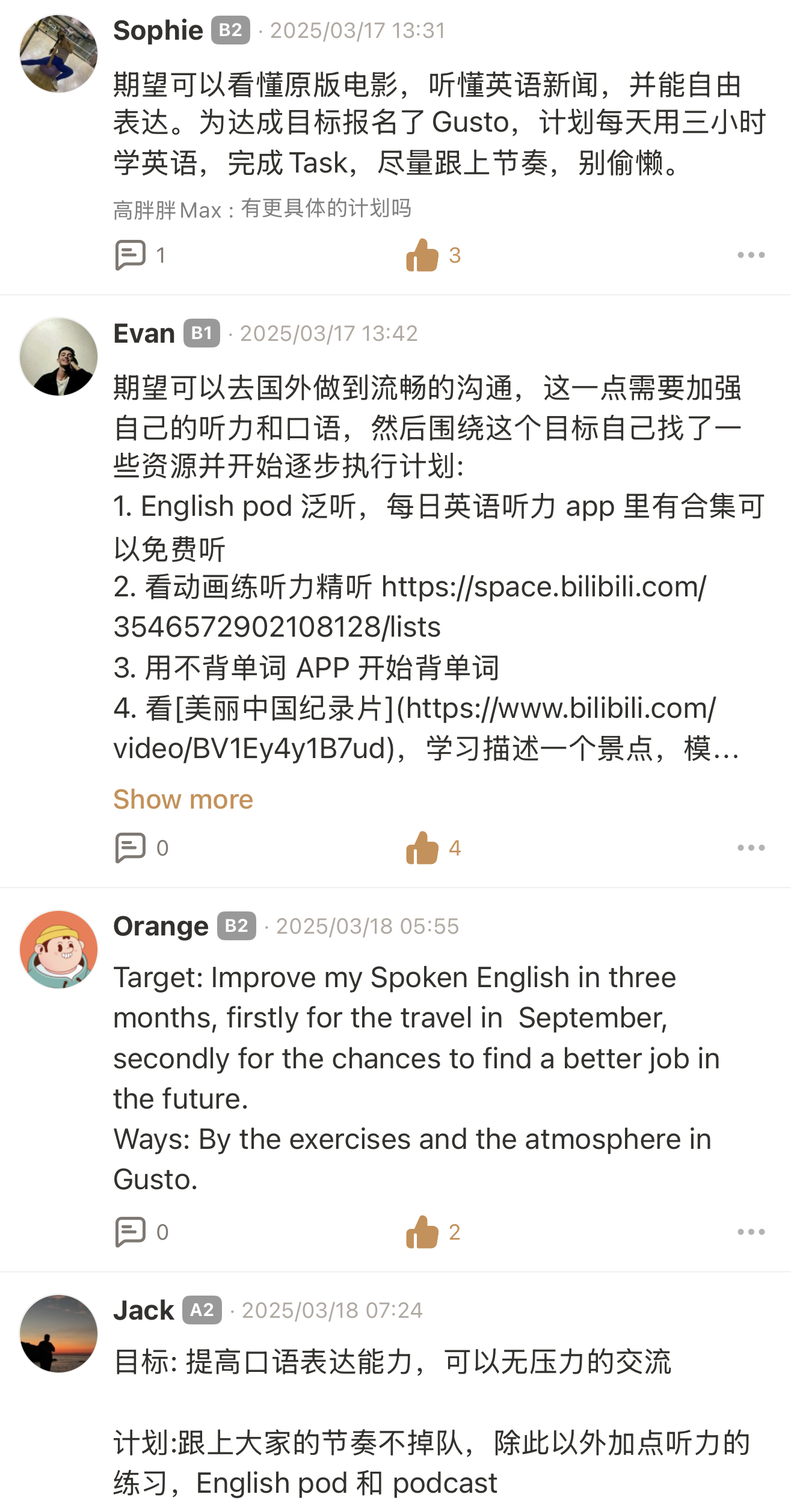Give a thumbs up to Orange's post

point(422,1232)
